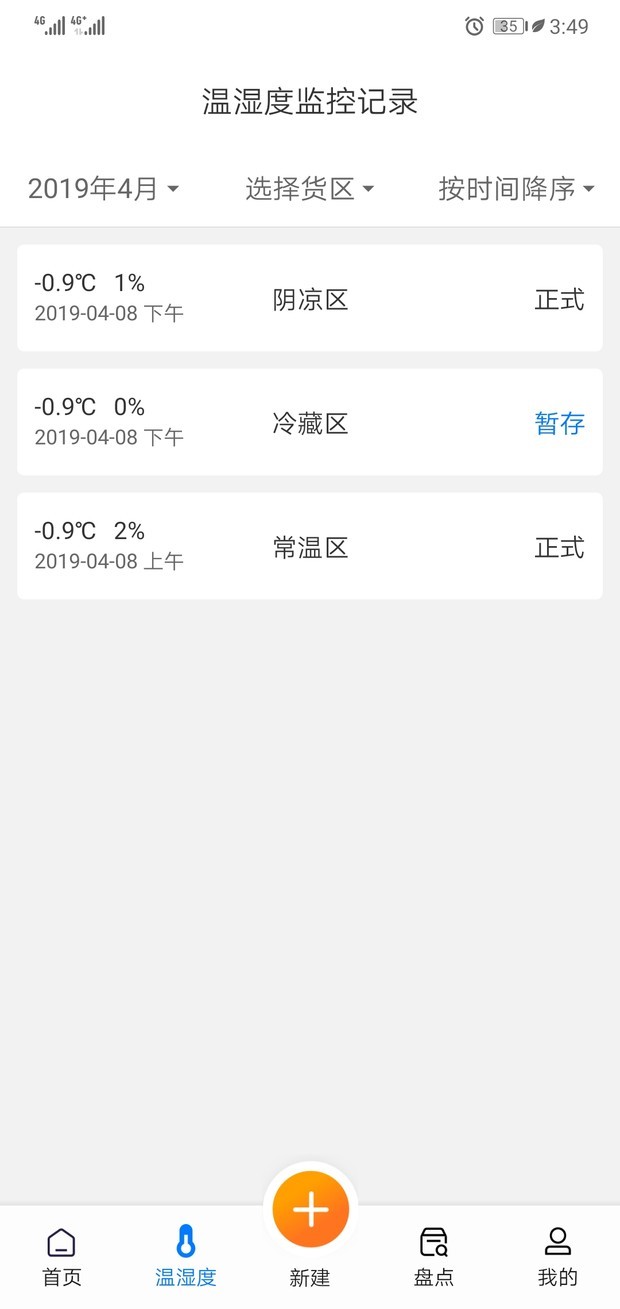This screenshot has height=1309, width=620.
Task: Open the 冷藏区 draft record
Action: coord(310,423)
